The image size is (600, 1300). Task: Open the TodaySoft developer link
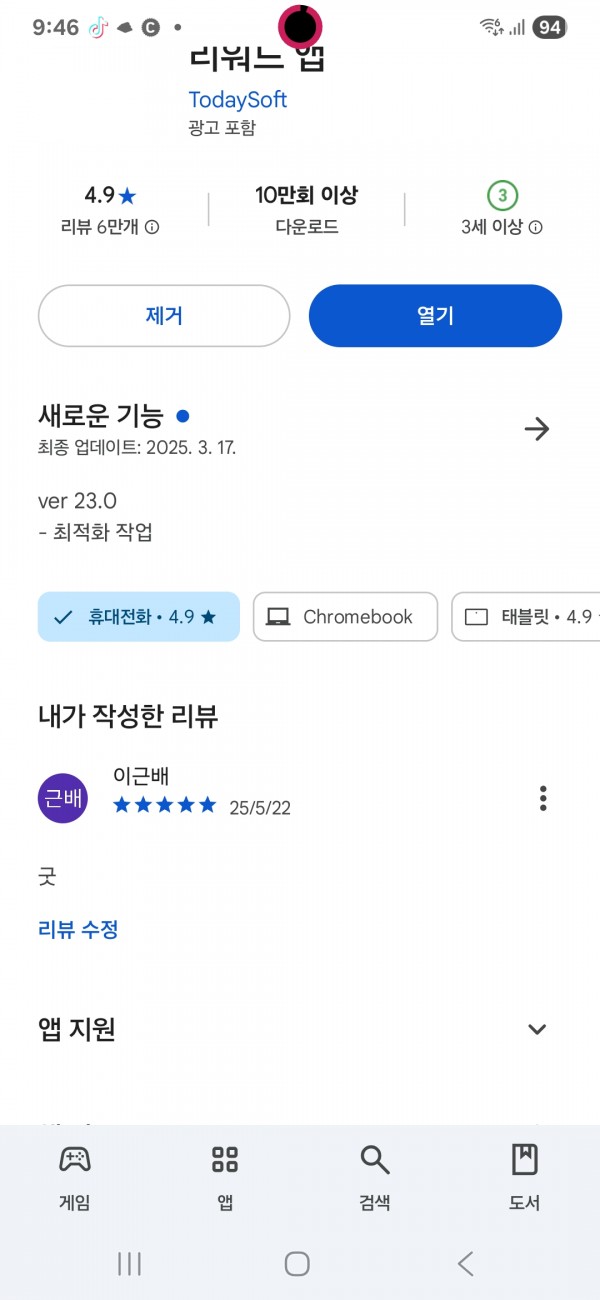(x=238, y=100)
